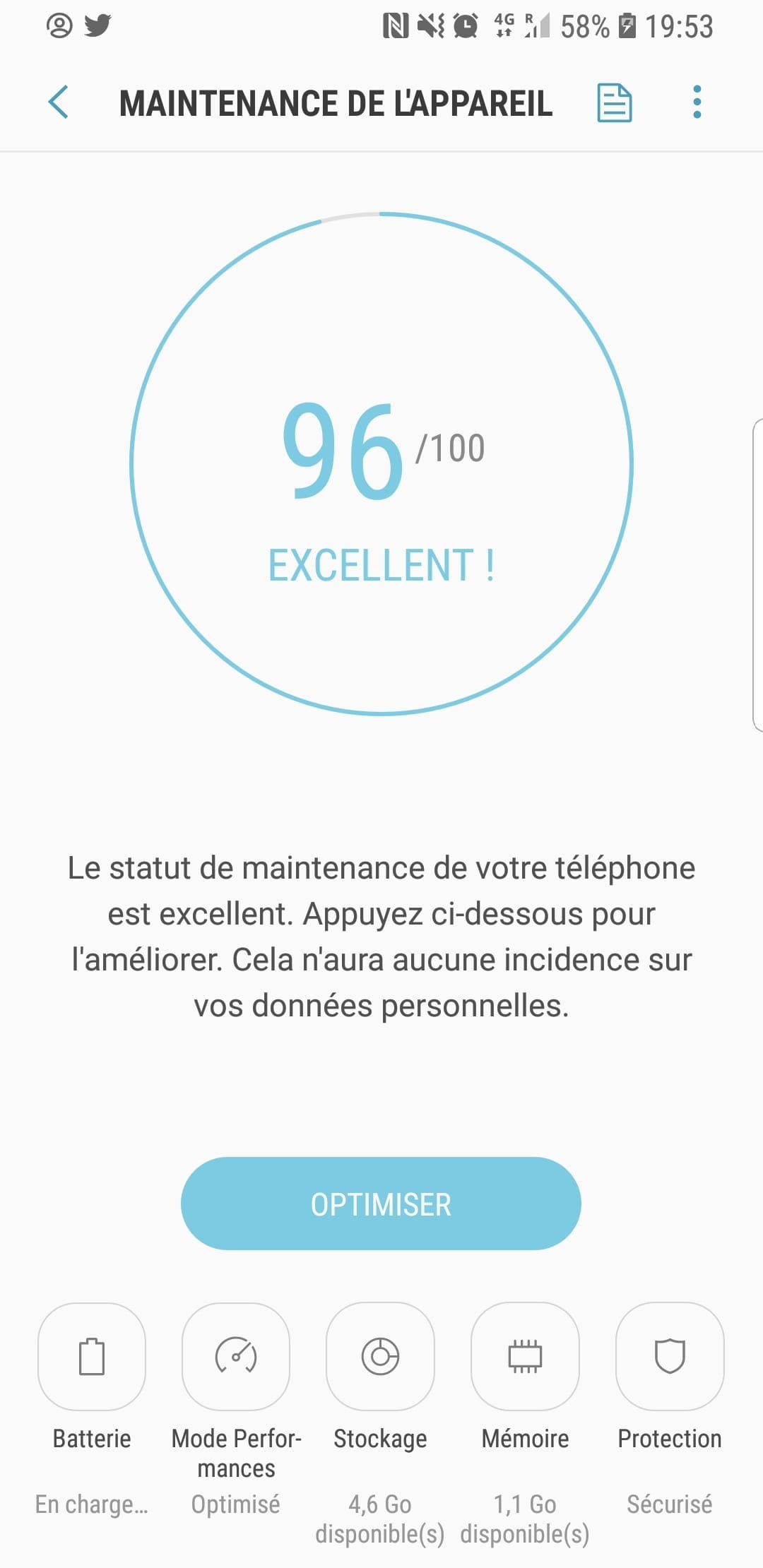Go back from Maintenance de l'appareil
The image size is (763, 1568).
59,102
